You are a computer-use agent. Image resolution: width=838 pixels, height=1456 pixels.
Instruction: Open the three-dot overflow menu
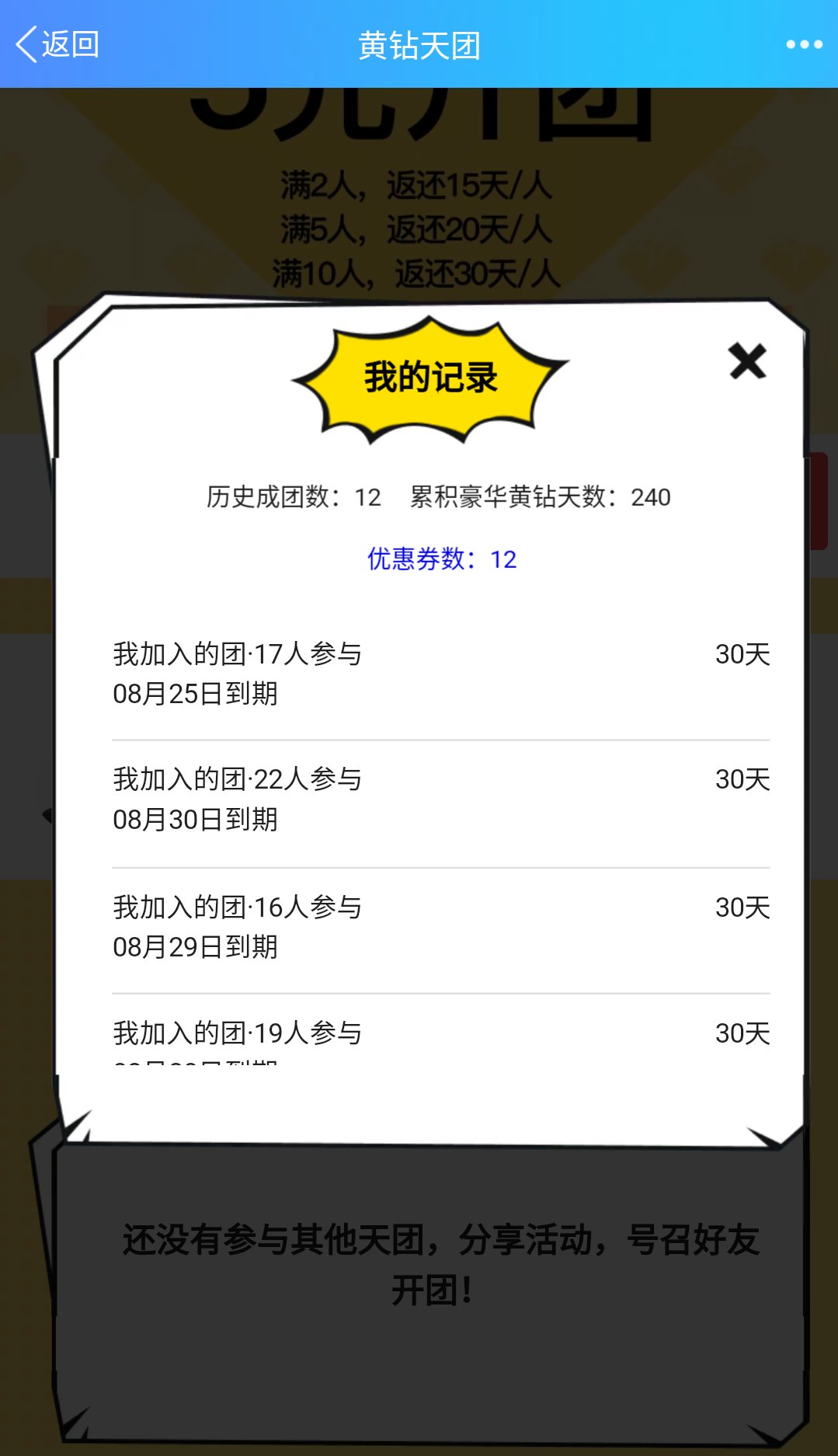tap(804, 44)
